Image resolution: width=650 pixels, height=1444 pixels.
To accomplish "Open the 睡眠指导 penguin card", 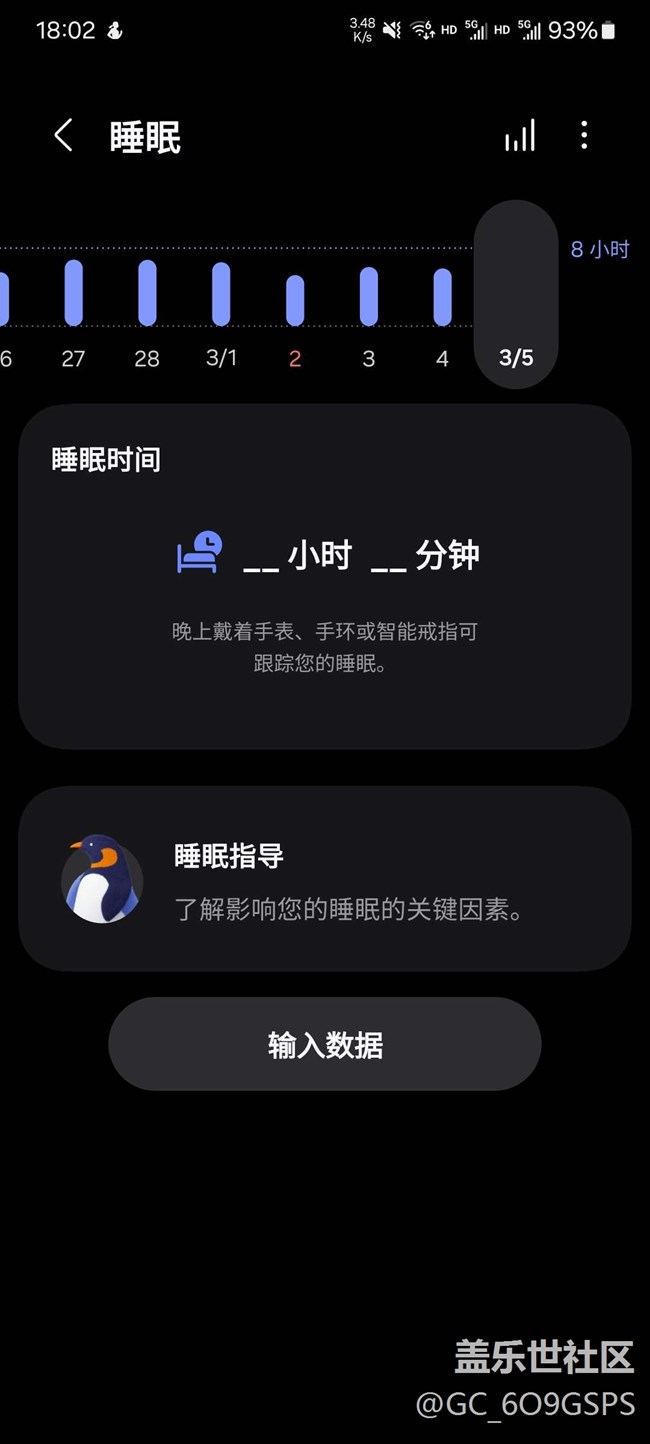I will tap(325, 878).
